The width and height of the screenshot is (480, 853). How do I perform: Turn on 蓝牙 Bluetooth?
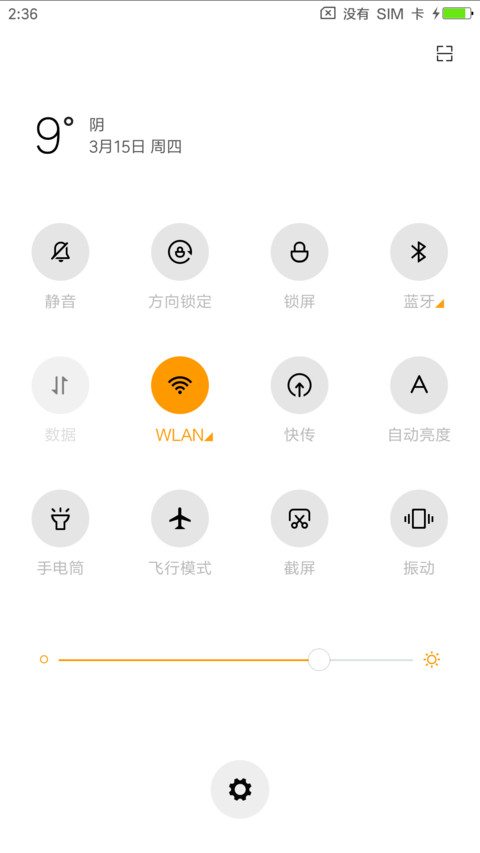click(419, 252)
